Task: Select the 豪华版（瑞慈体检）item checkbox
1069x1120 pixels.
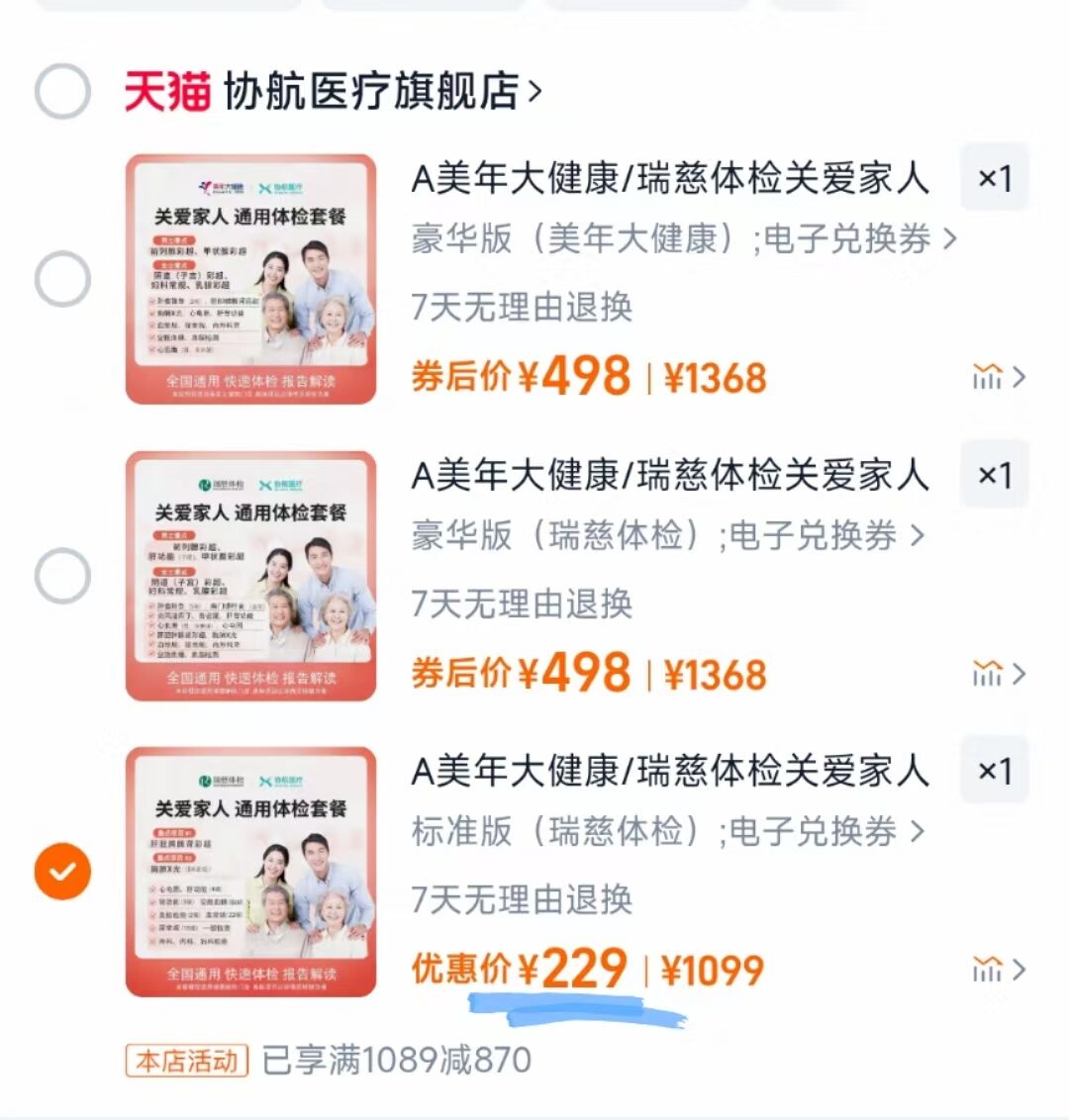Action: point(62,576)
